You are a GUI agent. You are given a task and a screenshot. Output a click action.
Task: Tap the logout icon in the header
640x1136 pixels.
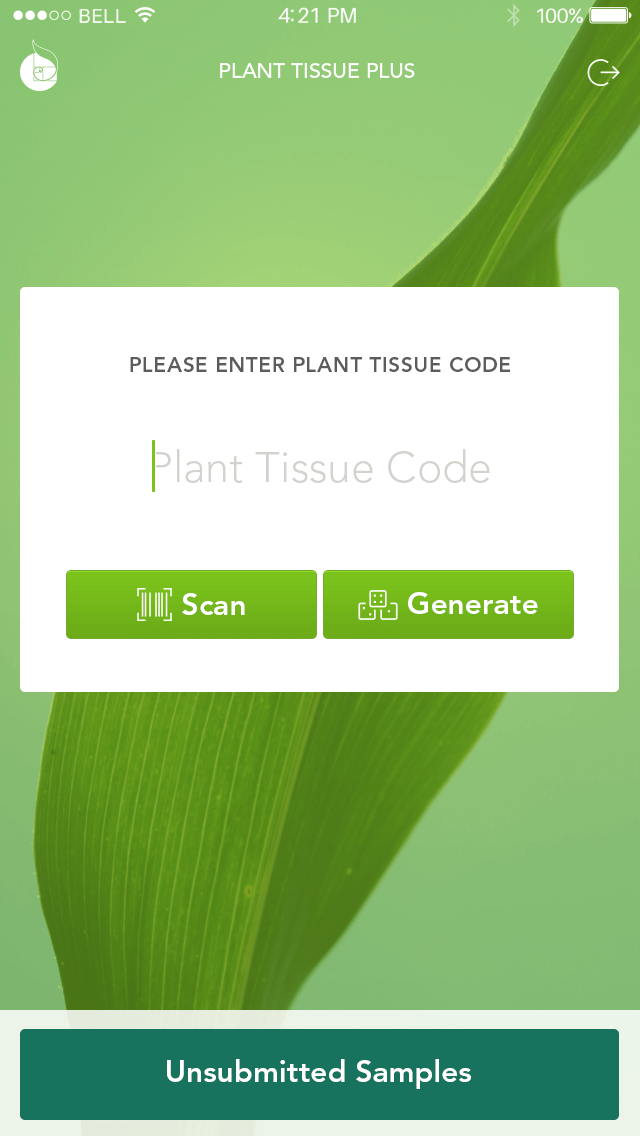coord(603,72)
